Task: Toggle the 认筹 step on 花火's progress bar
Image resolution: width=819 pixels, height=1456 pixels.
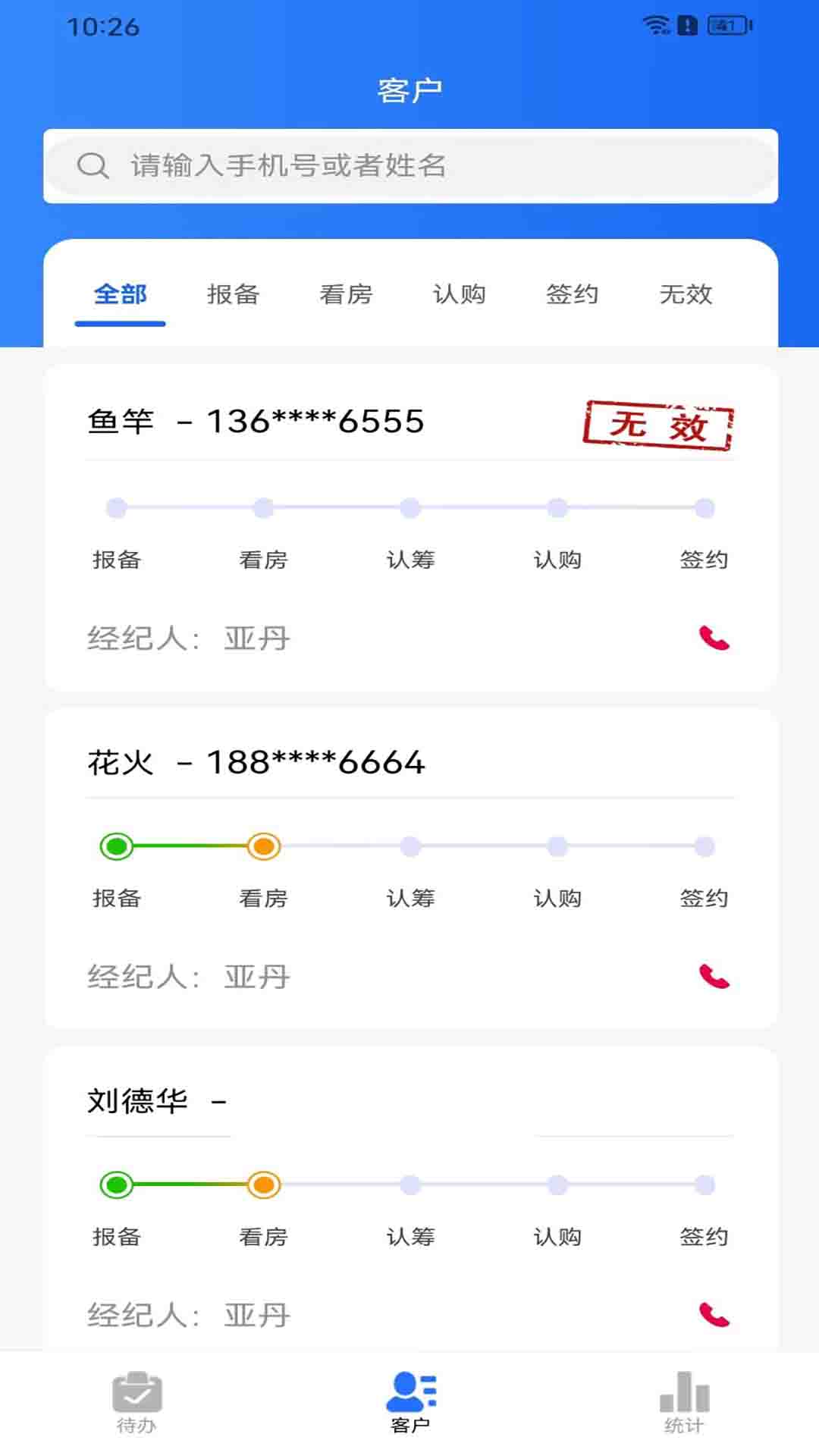Action: click(410, 846)
